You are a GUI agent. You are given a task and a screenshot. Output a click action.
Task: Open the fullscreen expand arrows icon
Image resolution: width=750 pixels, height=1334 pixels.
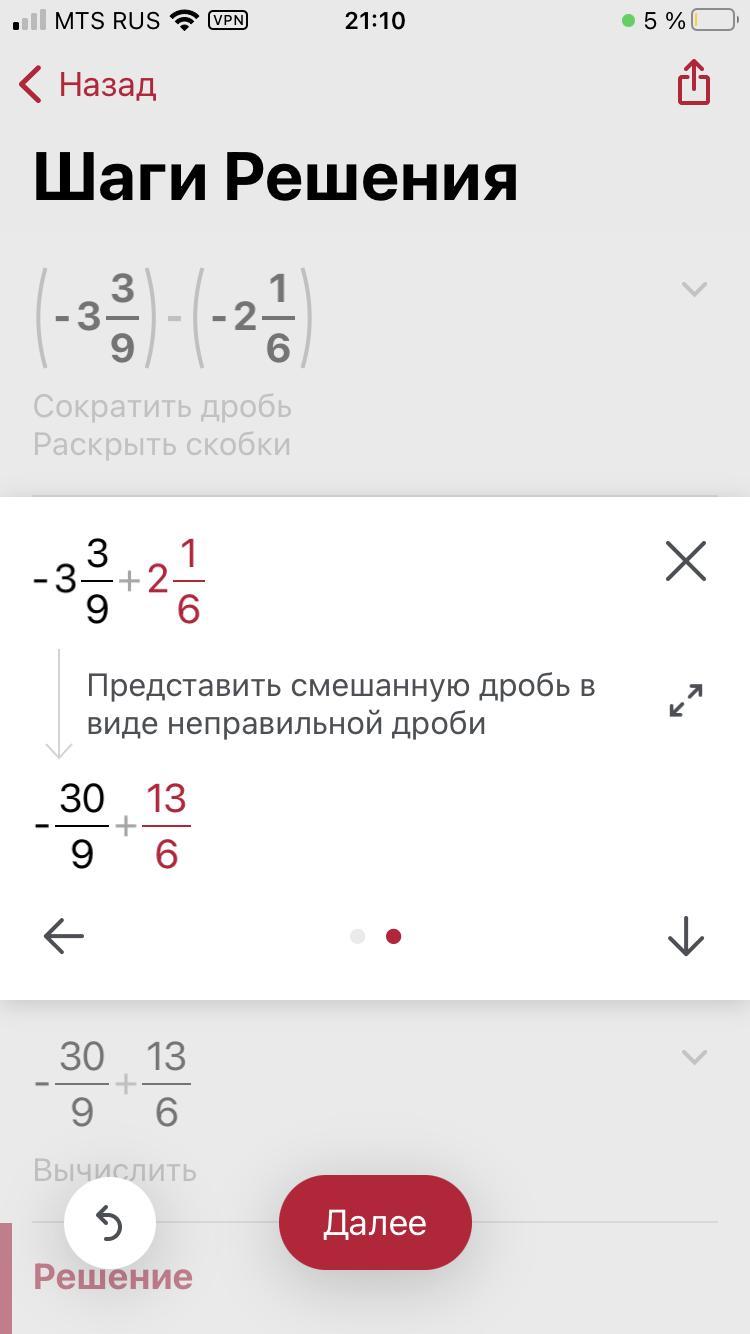pos(686,701)
